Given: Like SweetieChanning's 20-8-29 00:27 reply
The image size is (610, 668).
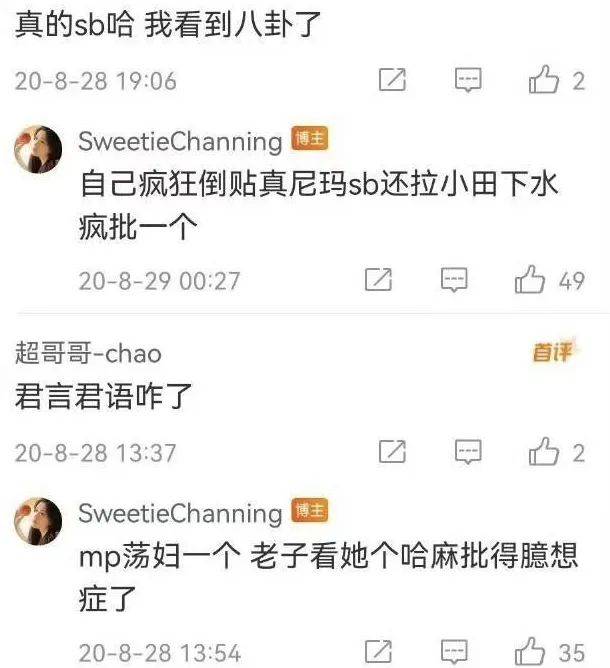Looking at the screenshot, I should pyautogui.click(x=530, y=281).
